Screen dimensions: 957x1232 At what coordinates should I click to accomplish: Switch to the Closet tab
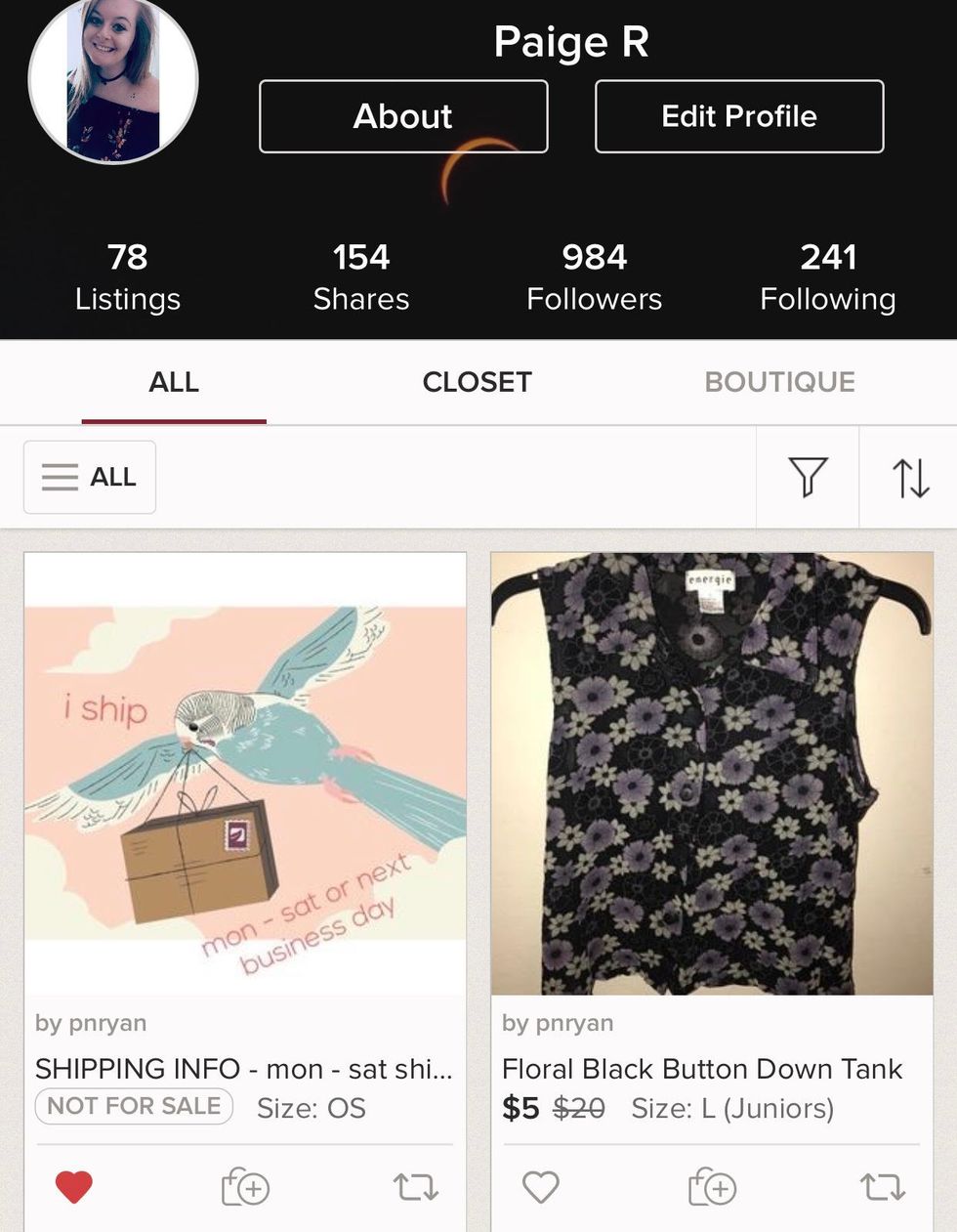[477, 382]
